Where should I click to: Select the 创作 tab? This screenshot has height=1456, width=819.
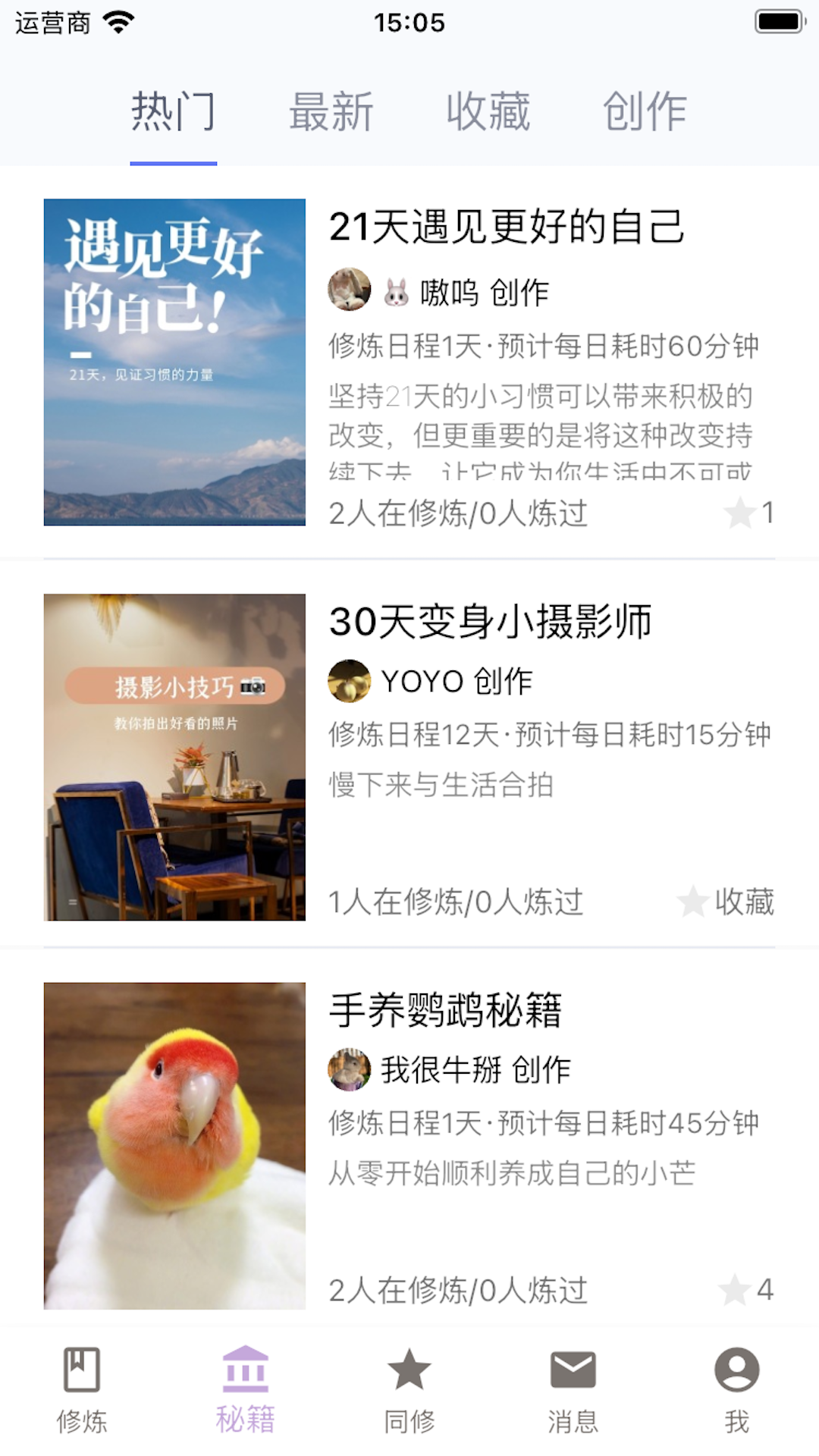[x=645, y=112]
